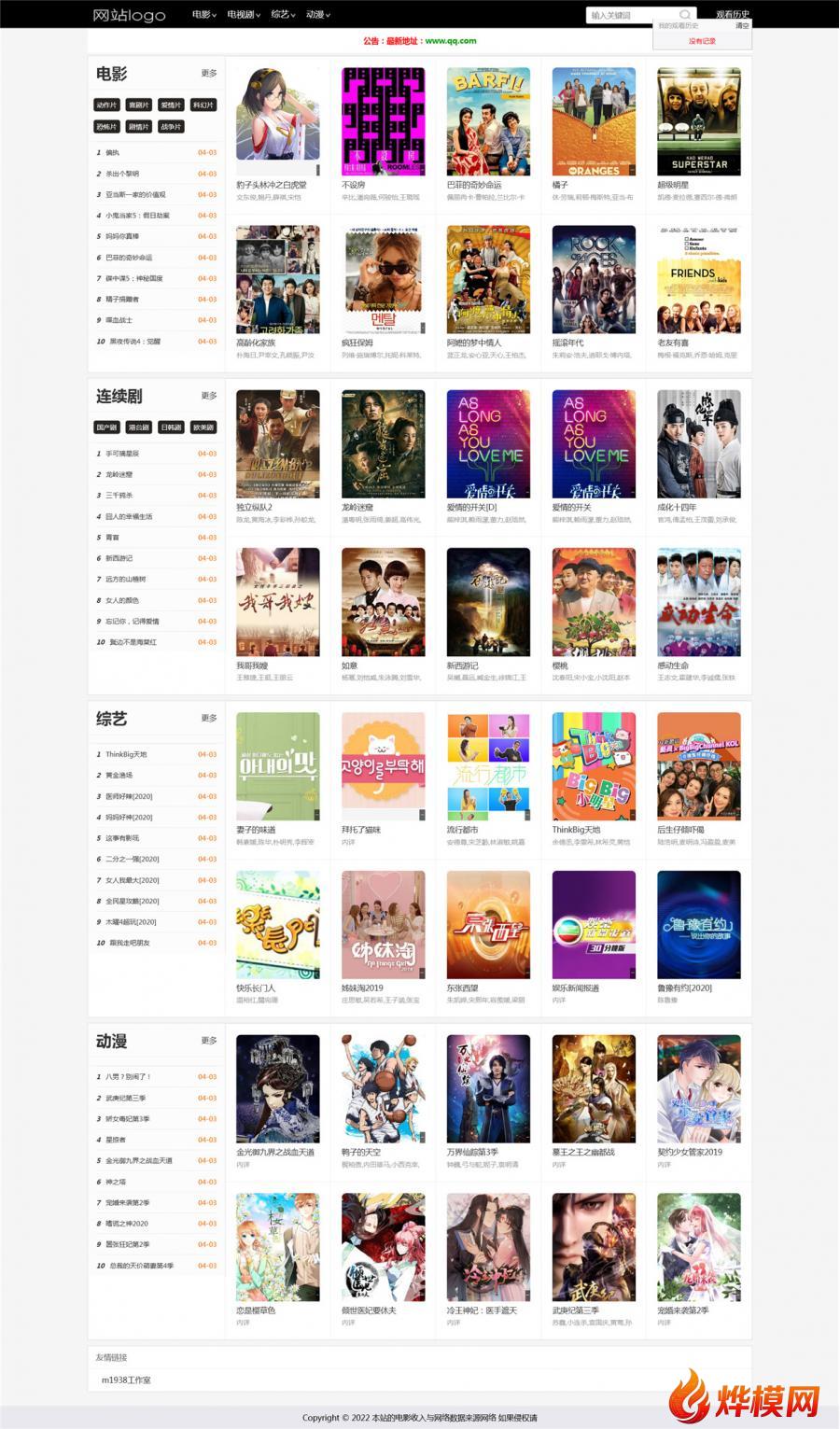Visit the m1938工作室 friend link

(x=126, y=1380)
